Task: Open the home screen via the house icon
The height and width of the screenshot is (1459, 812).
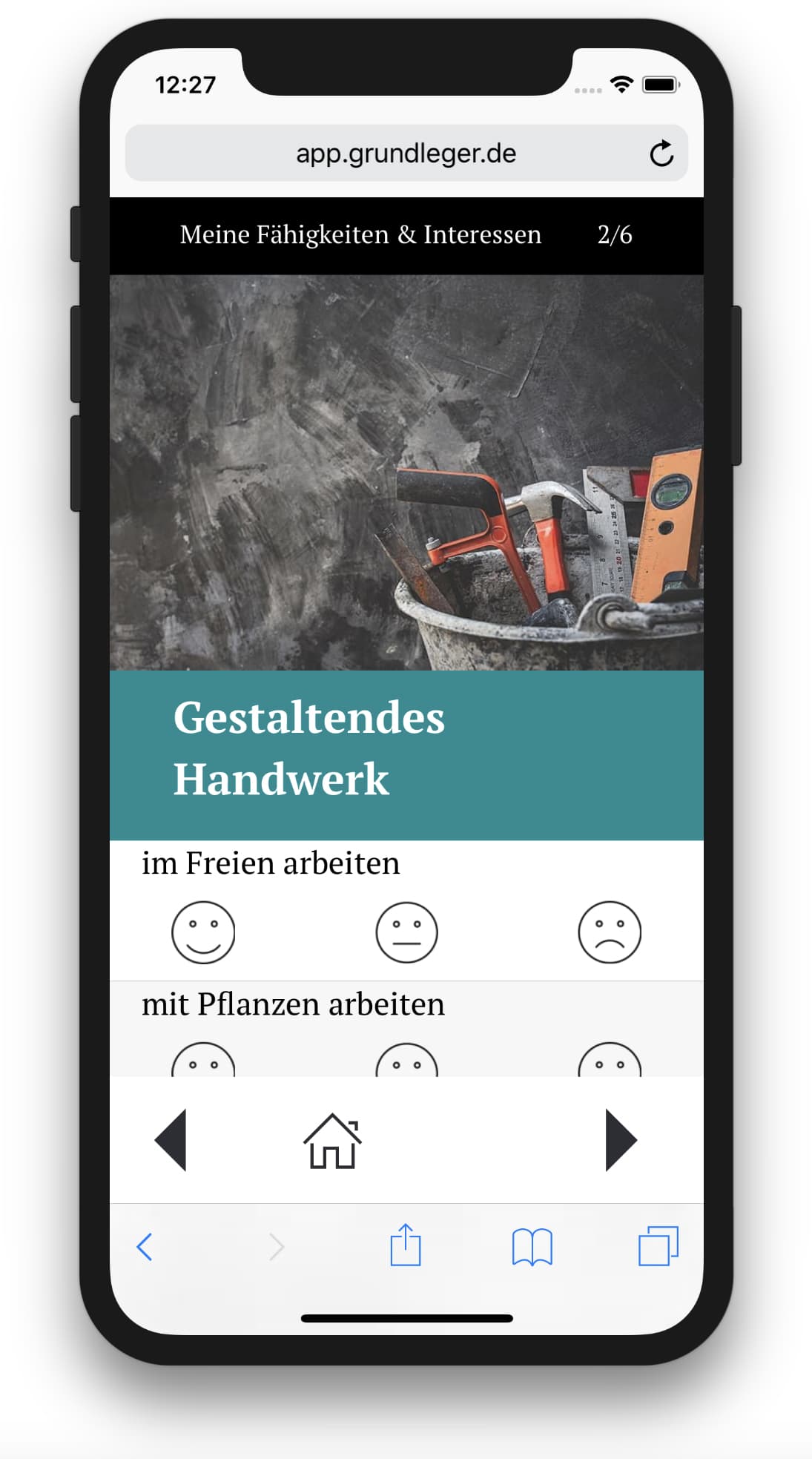Action: (x=332, y=1142)
